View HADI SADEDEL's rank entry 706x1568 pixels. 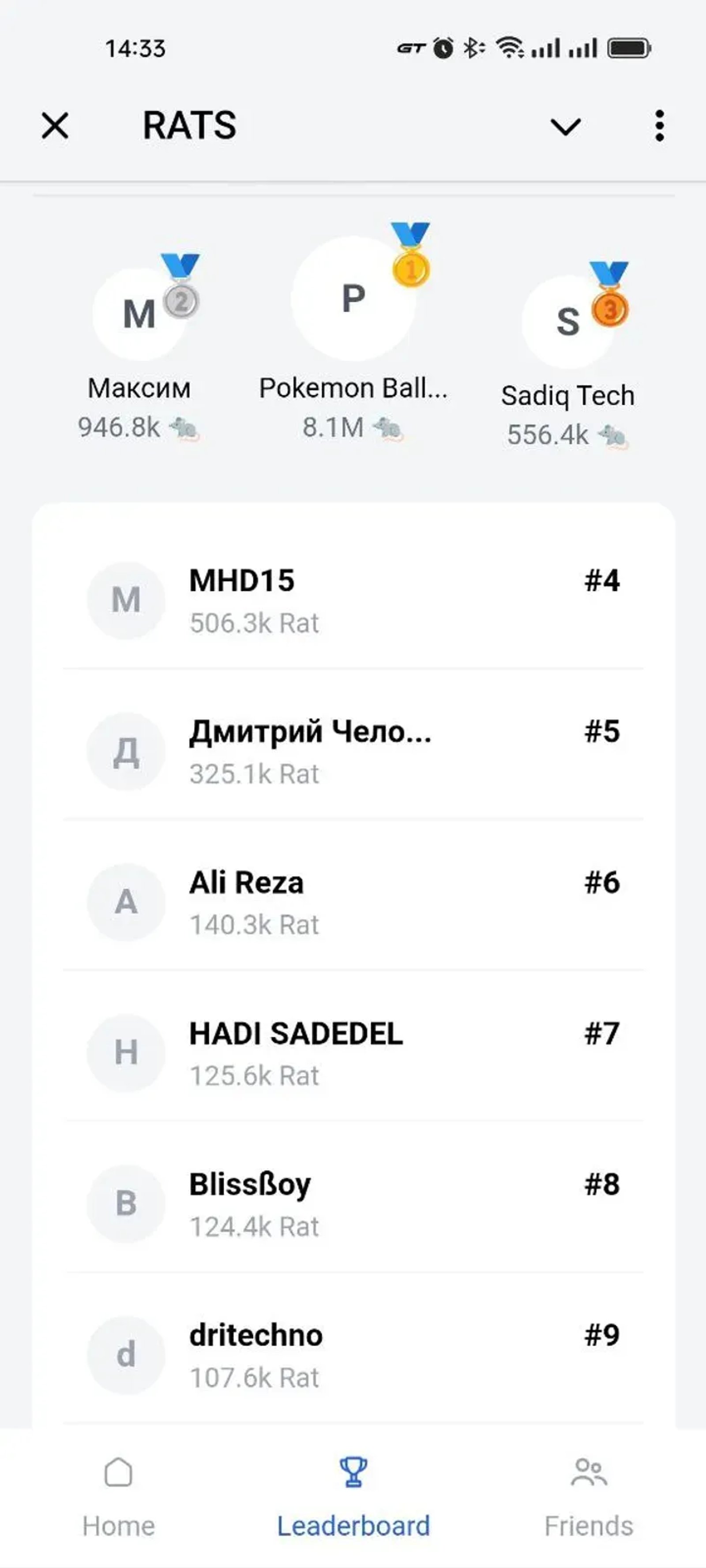(x=353, y=1053)
